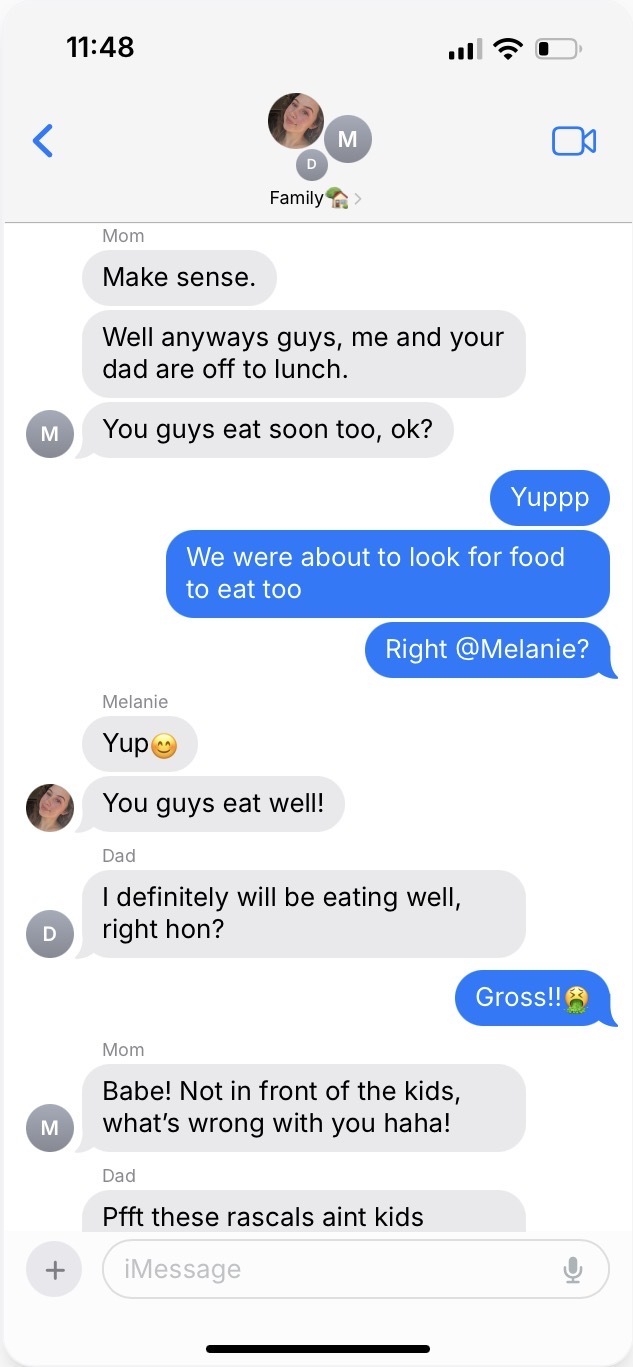Open the plus attachments menu

[x=55, y=1270]
